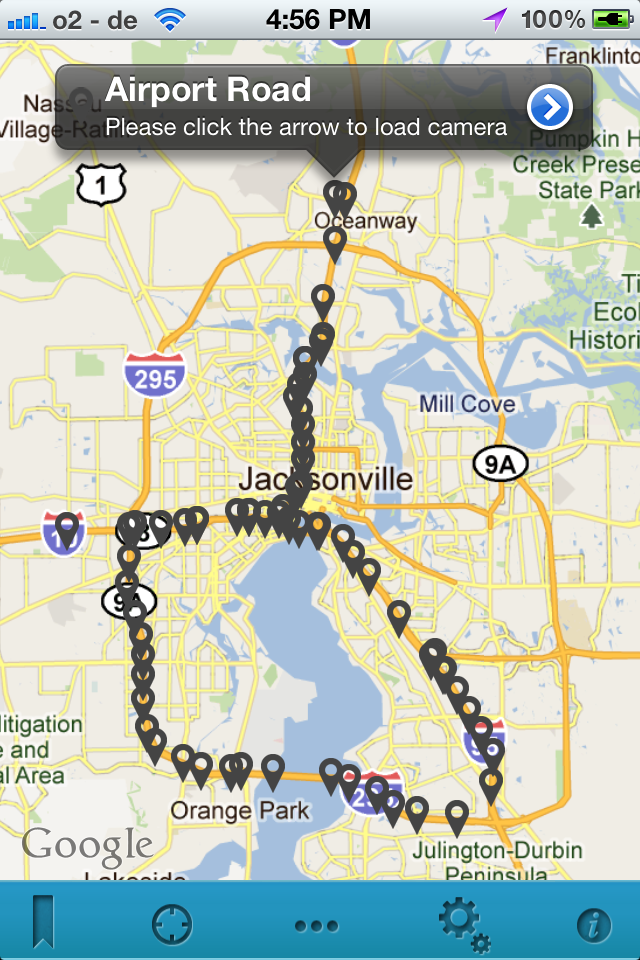Screen dimensions: 640x960
Task: Center the map on current location
Action: pos(172,924)
